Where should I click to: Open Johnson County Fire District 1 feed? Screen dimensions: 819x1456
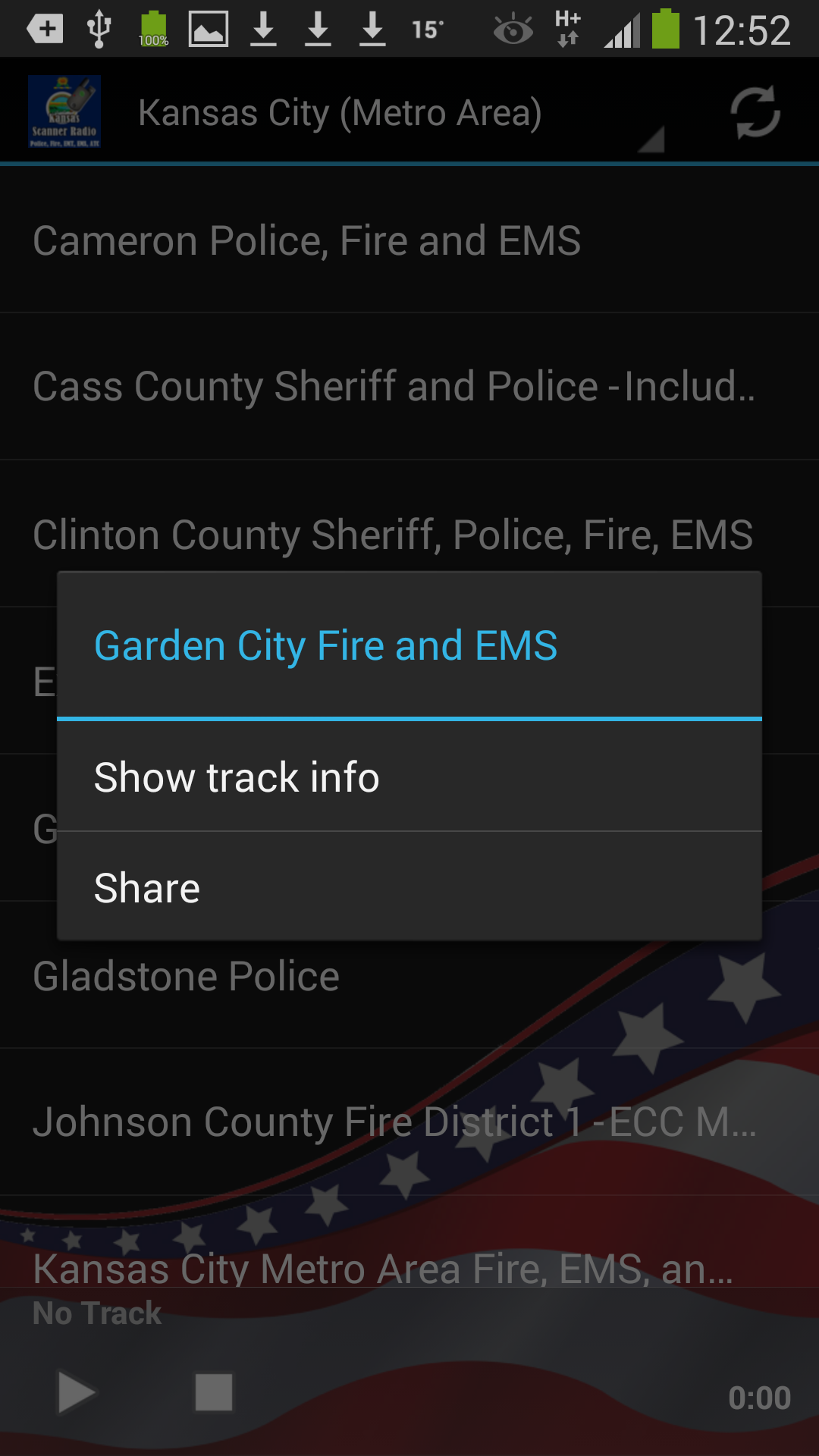[409, 1122]
